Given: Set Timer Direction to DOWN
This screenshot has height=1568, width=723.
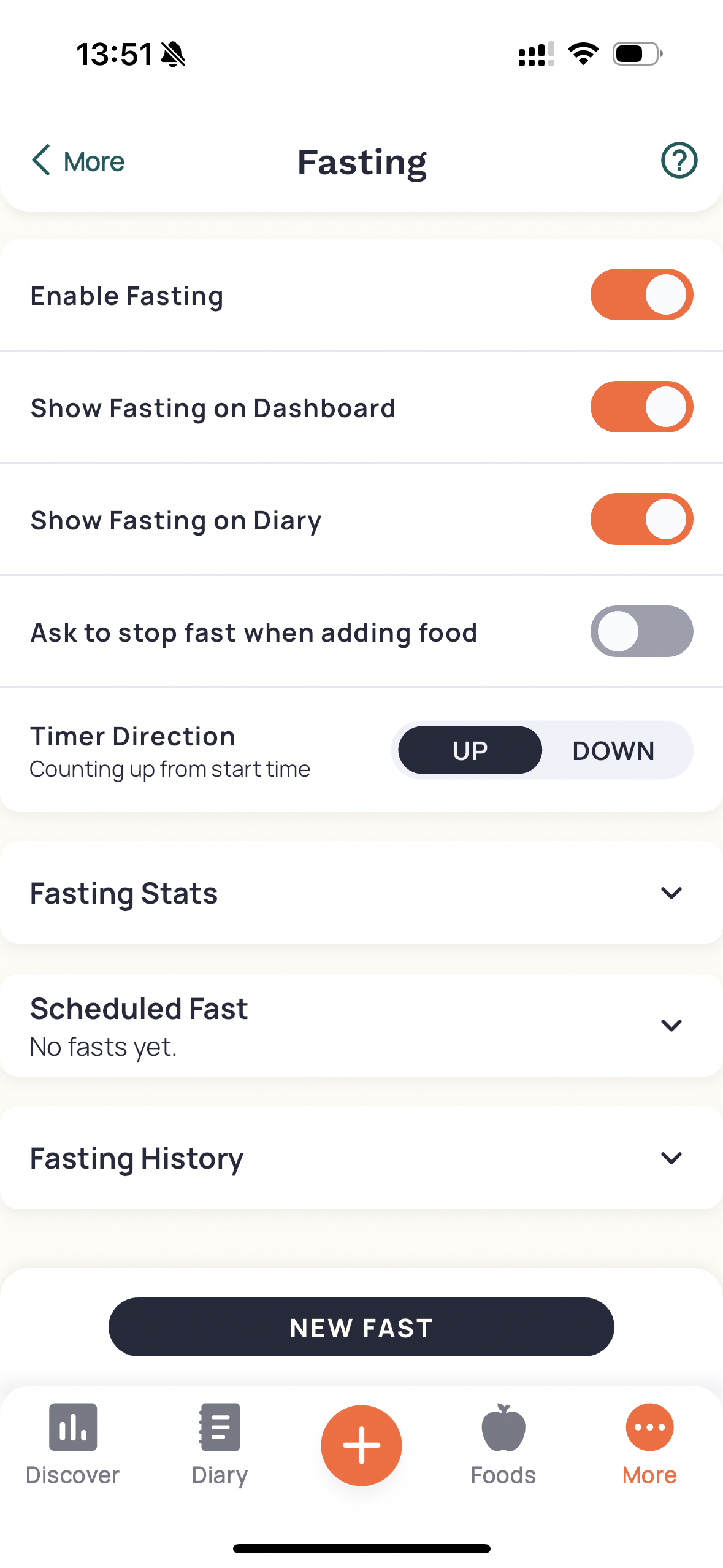Looking at the screenshot, I should coord(613,750).
